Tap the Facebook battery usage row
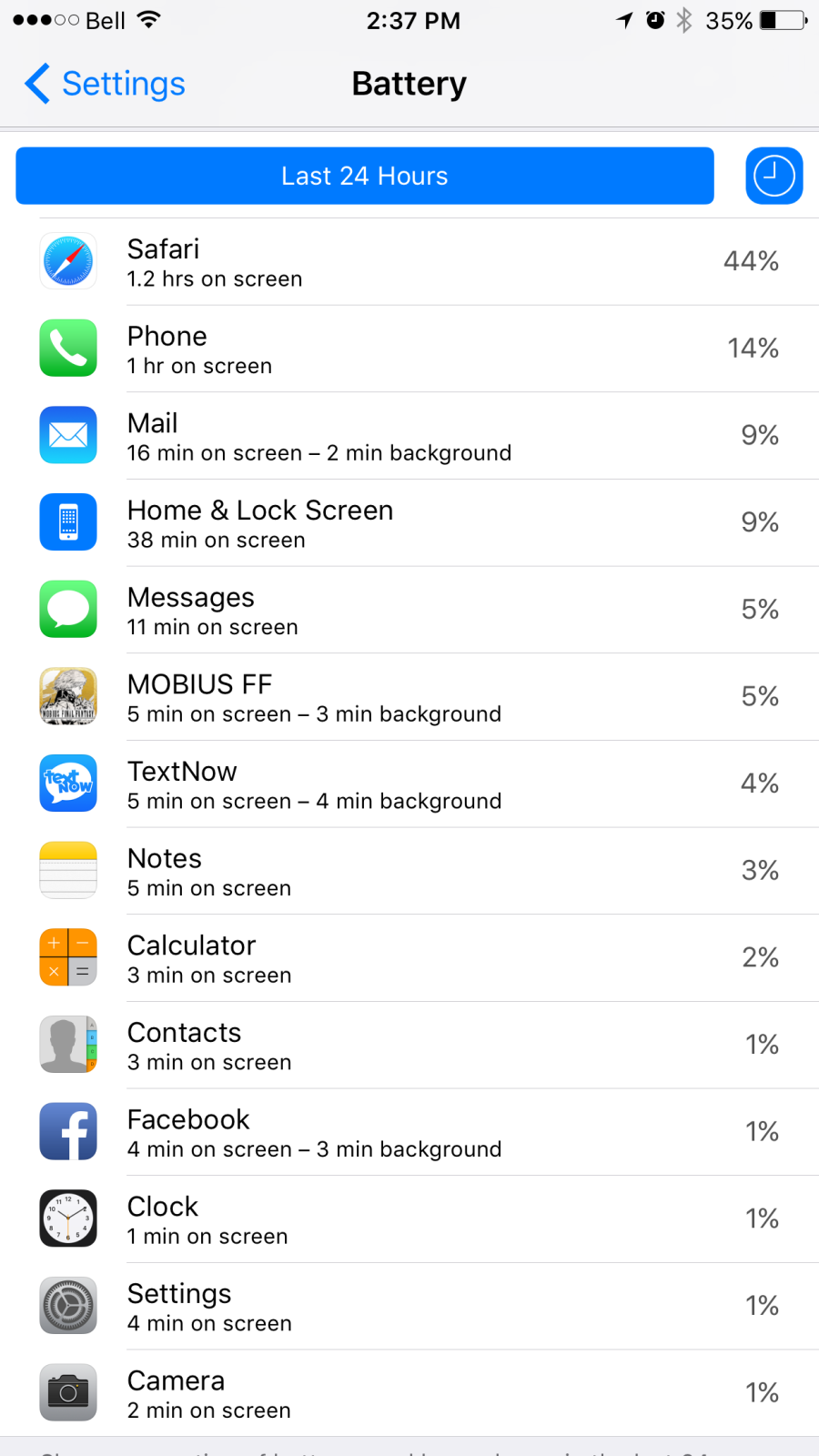Viewport: 819px width, 1456px height. coord(409,1132)
